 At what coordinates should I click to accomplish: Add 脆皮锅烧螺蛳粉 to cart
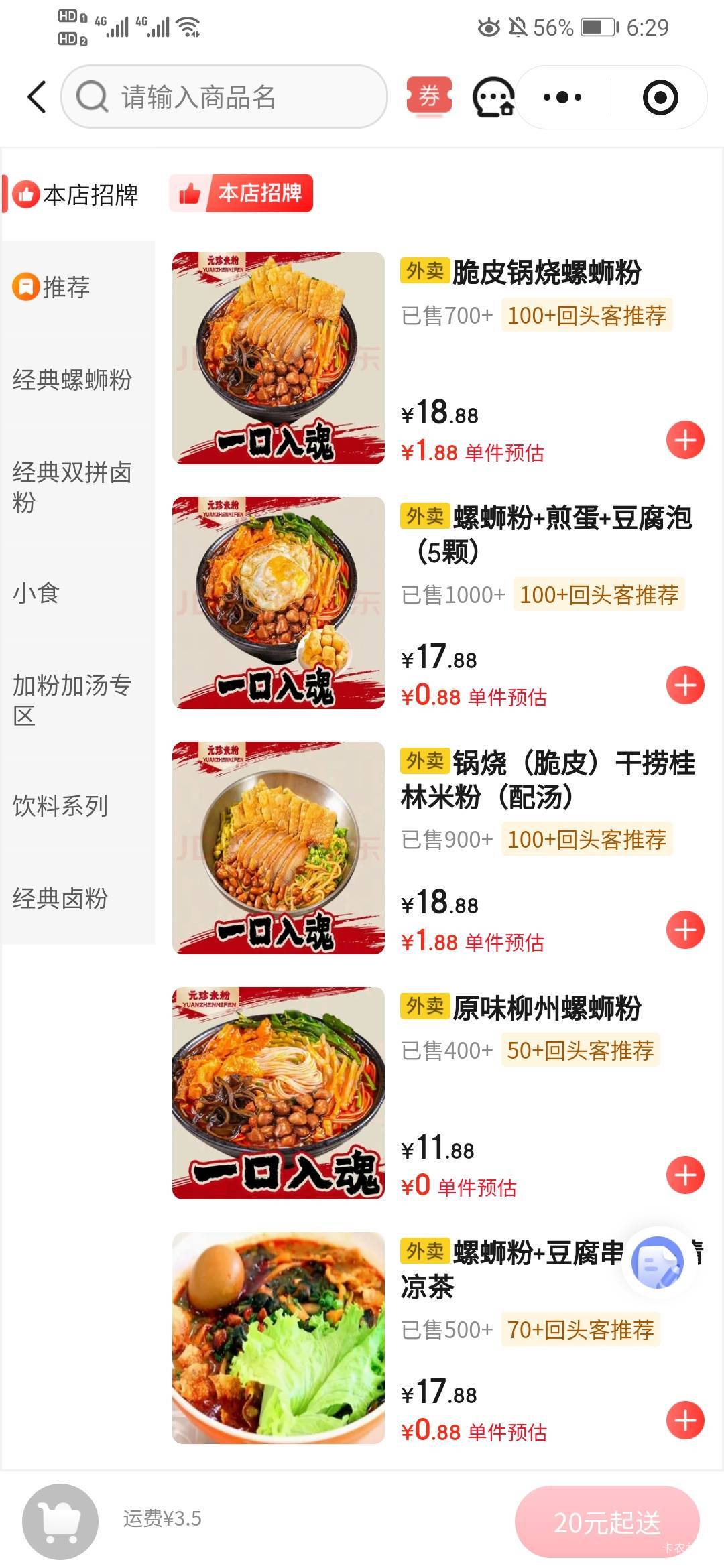(x=685, y=440)
